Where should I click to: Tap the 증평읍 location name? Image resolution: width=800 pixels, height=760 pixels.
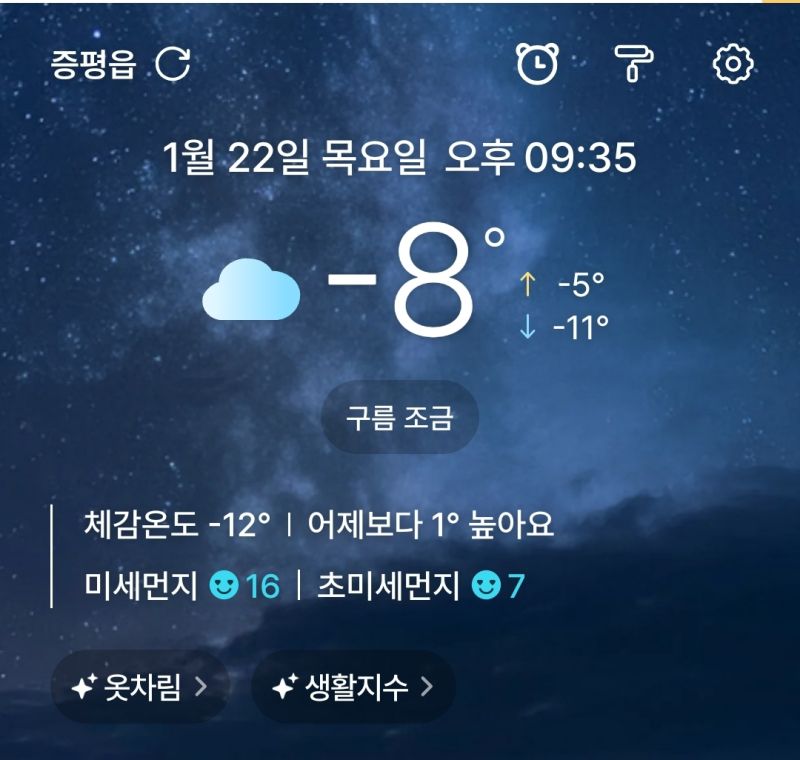pyautogui.click(x=93, y=65)
